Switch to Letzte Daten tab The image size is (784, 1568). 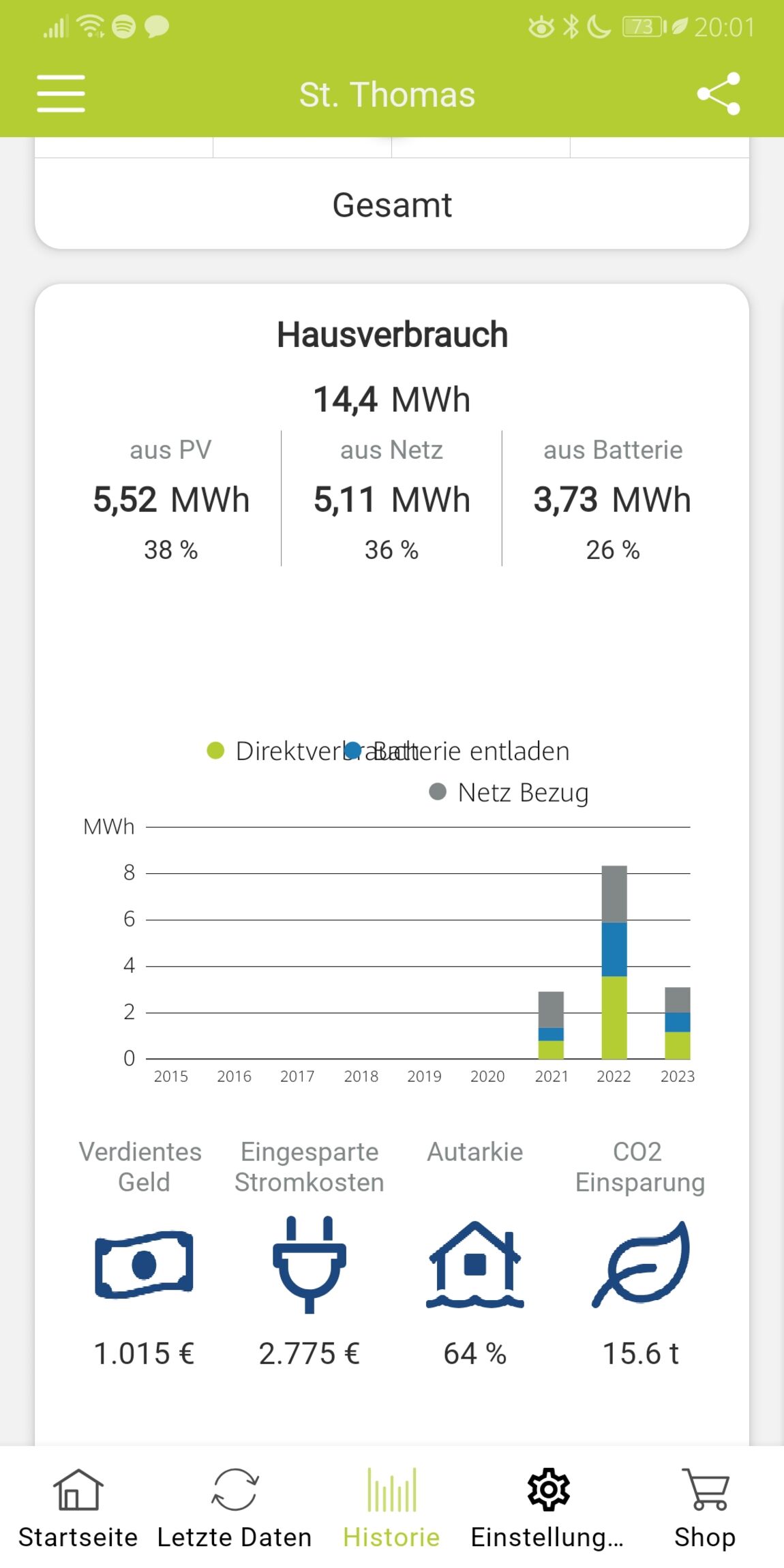(235, 1508)
